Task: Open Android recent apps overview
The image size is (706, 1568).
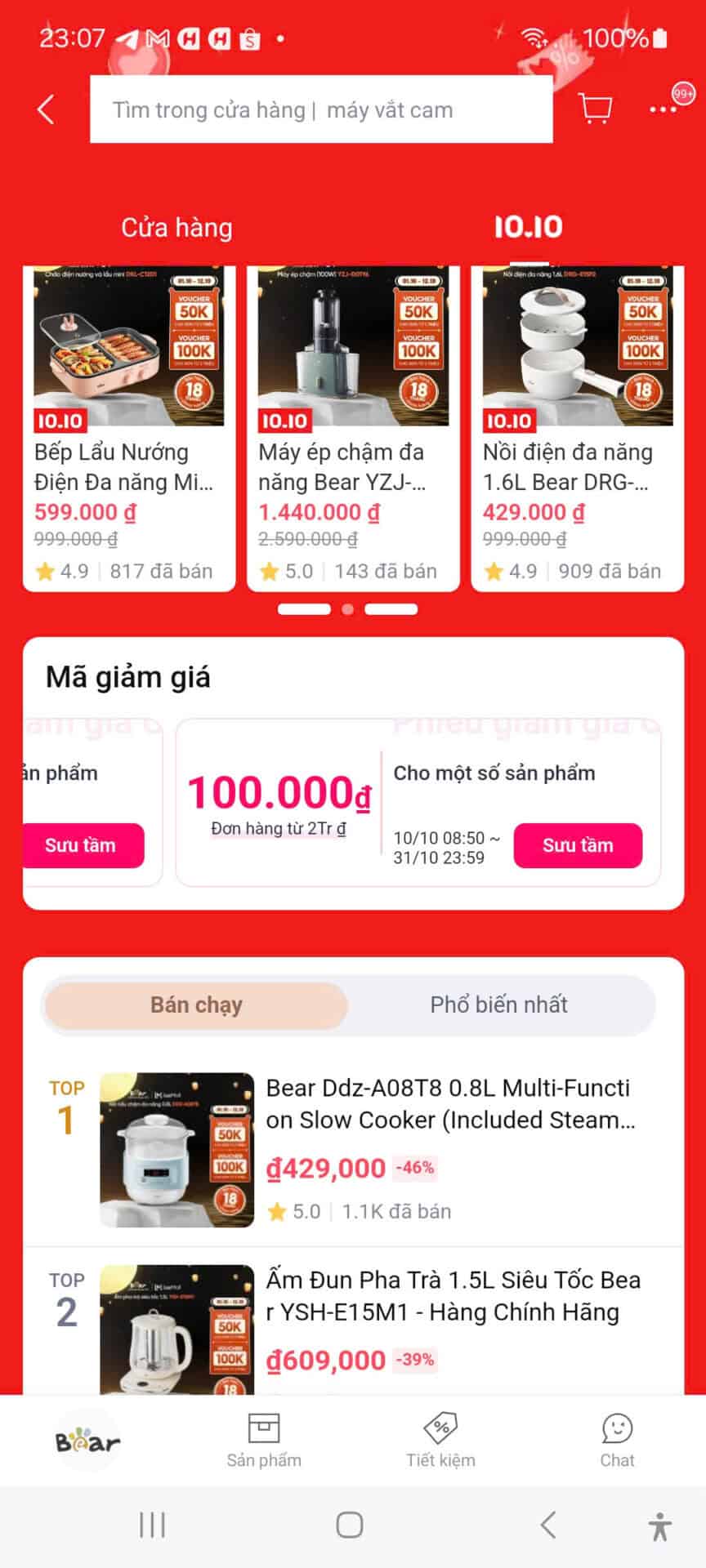Action: [152, 1524]
